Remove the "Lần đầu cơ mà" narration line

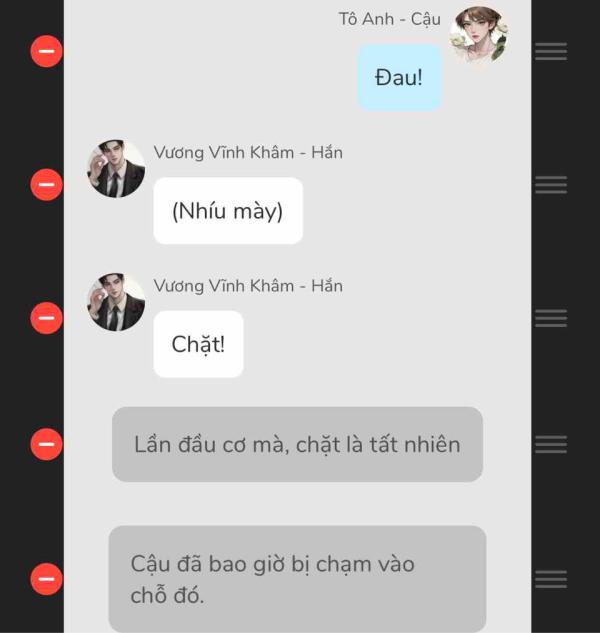46,443
